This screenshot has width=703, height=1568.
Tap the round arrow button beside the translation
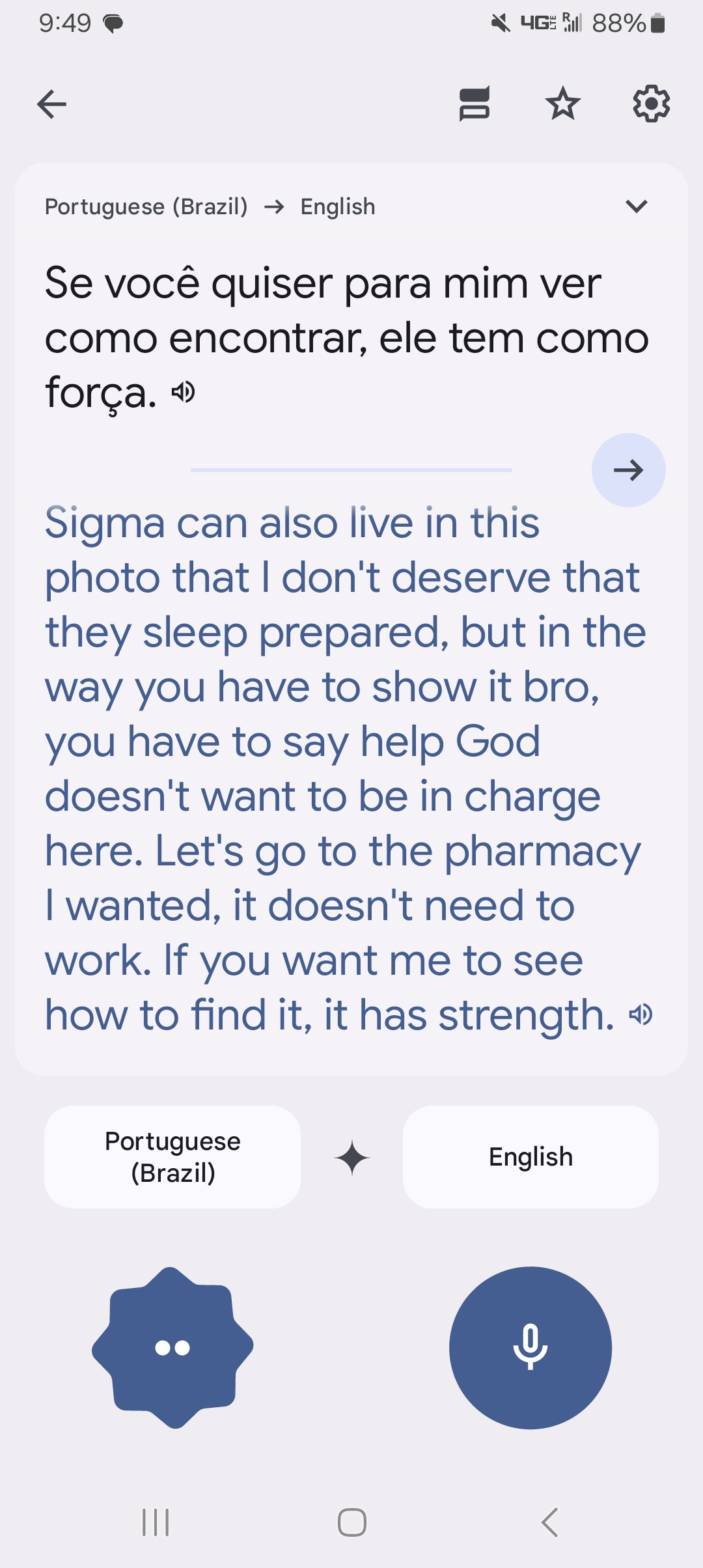click(629, 470)
